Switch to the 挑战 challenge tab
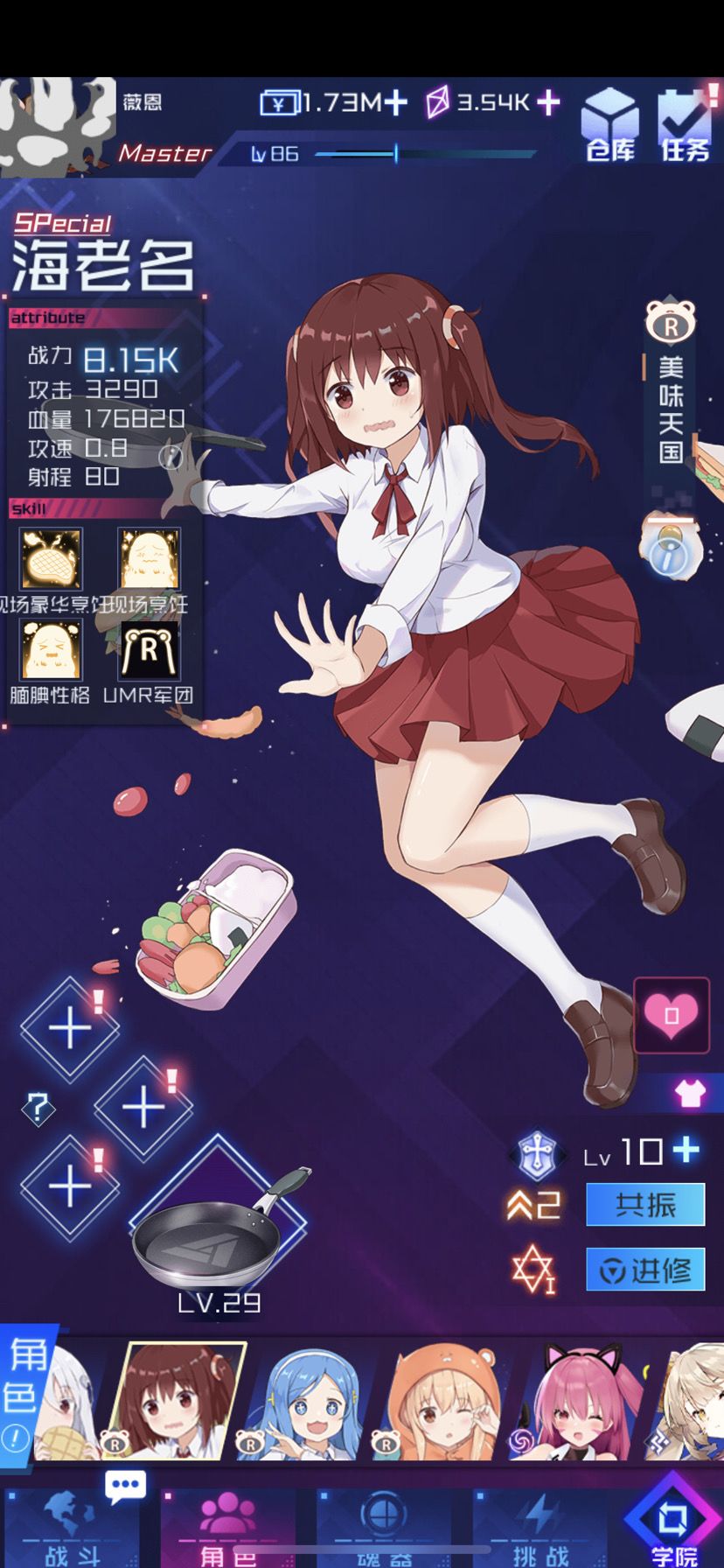The height and width of the screenshot is (1568, 724). point(540,1528)
